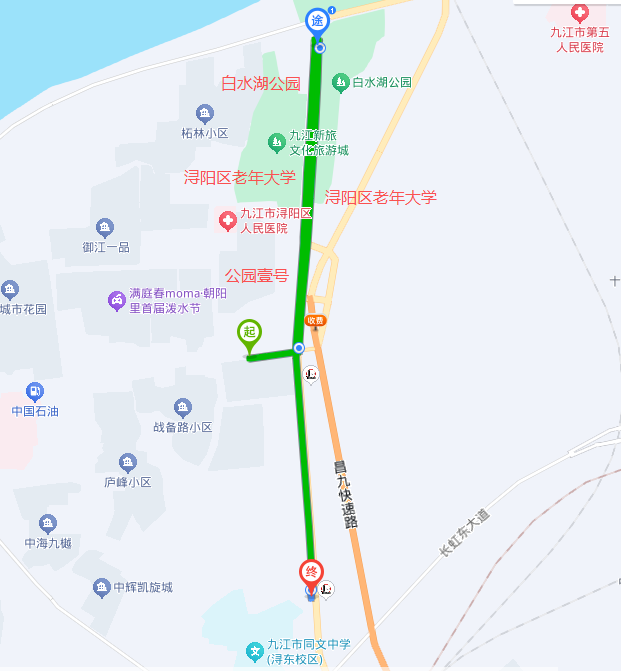621x671 pixels.
Task: Open the 御江一品 marker
Action: click(105, 227)
